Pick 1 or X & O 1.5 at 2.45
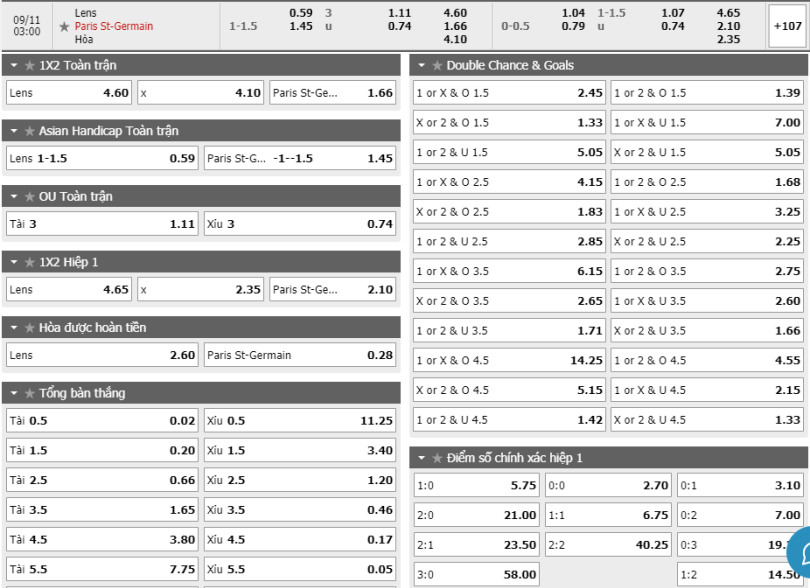Viewport: 810px width, 588px height. point(509,93)
